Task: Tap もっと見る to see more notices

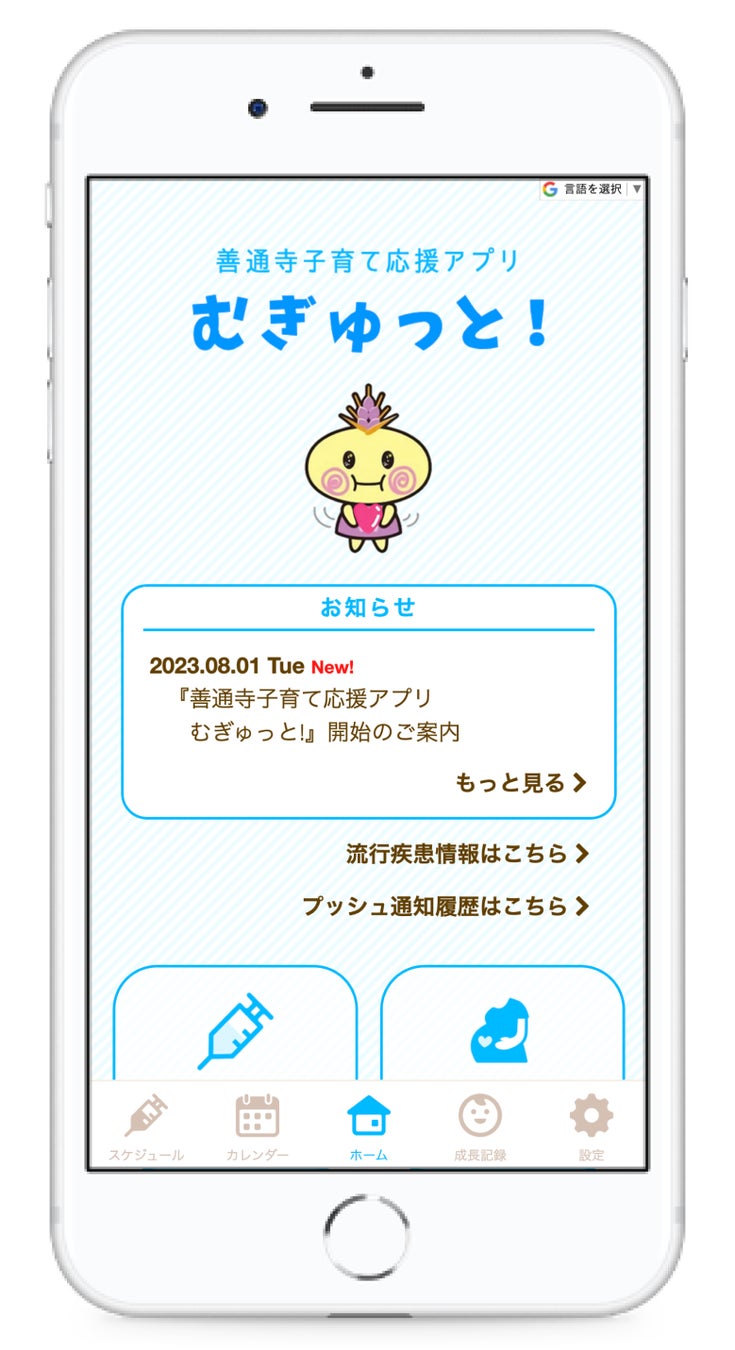Action: (520, 782)
